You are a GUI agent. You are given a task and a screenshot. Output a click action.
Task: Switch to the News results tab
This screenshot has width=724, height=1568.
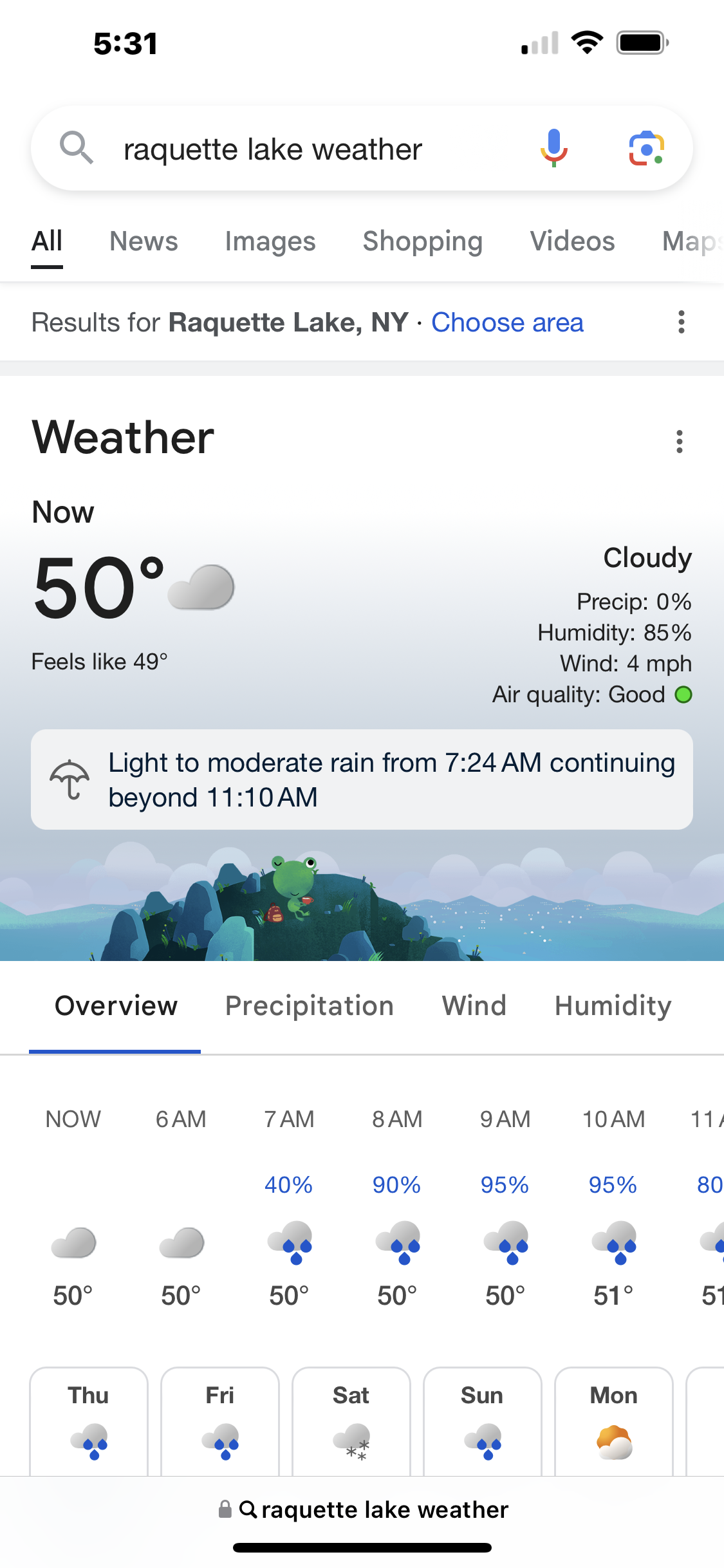144,241
